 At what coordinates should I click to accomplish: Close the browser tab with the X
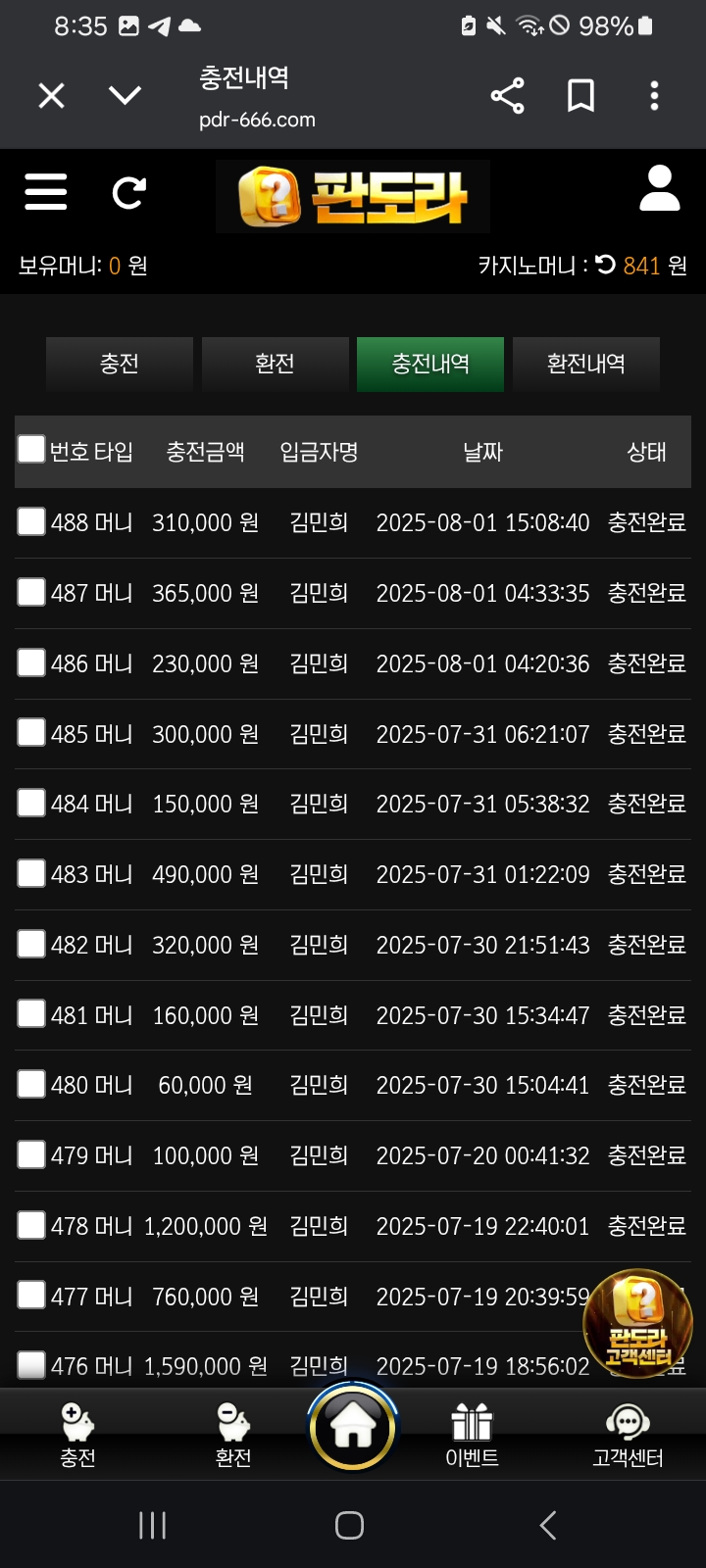pyautogui.click(x=51, y=95)
